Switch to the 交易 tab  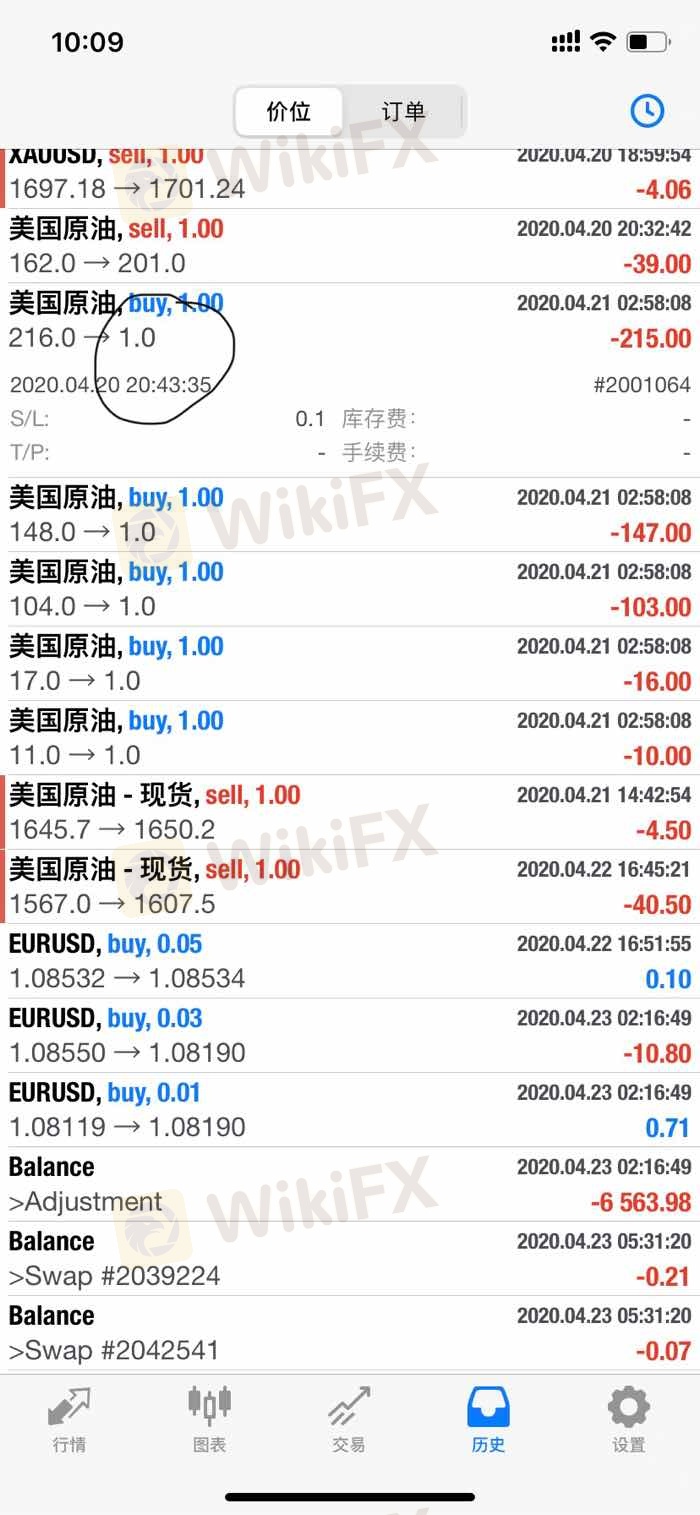click(348, 1418)
